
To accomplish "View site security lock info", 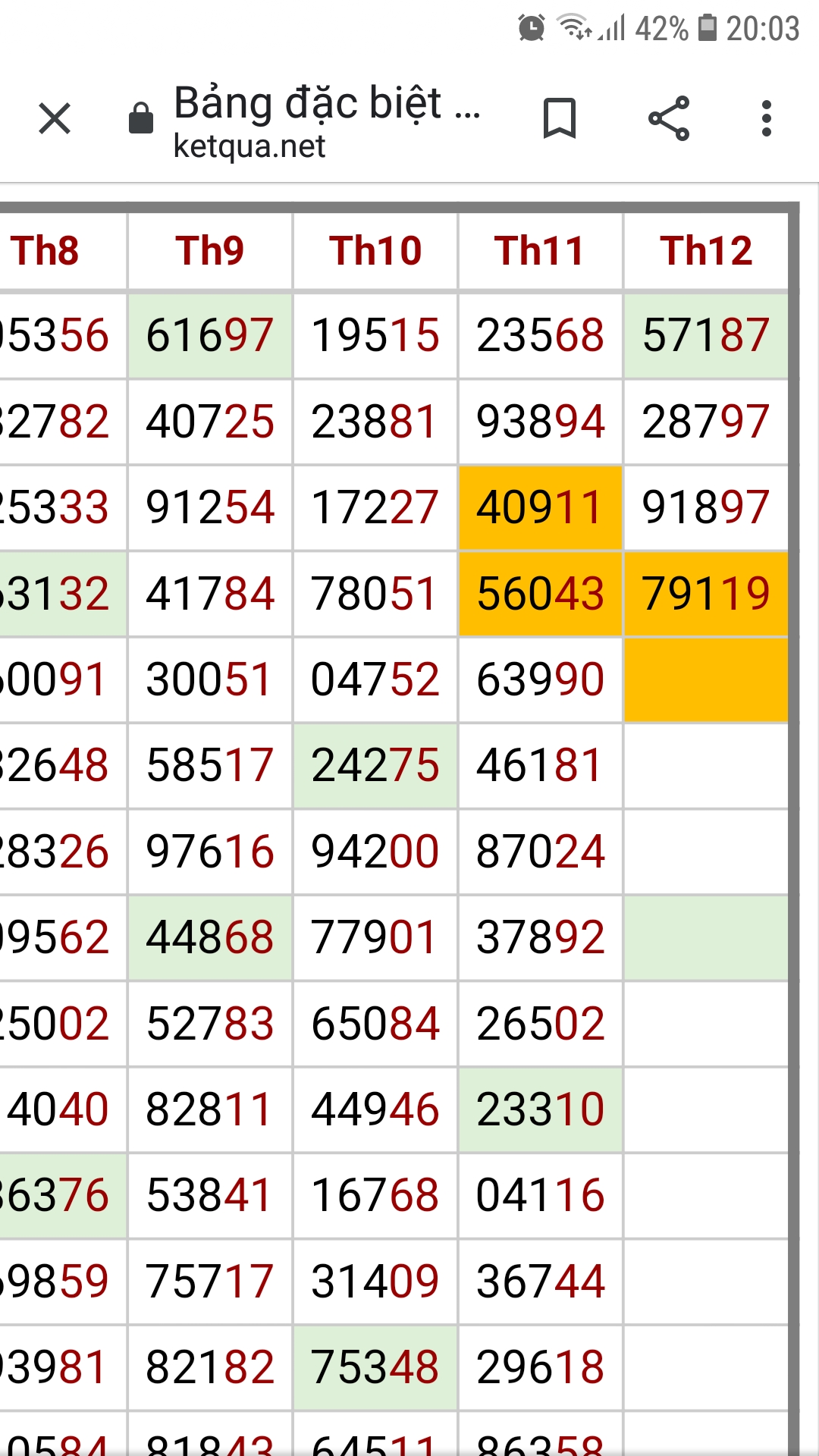I will (x=141, y=119).
